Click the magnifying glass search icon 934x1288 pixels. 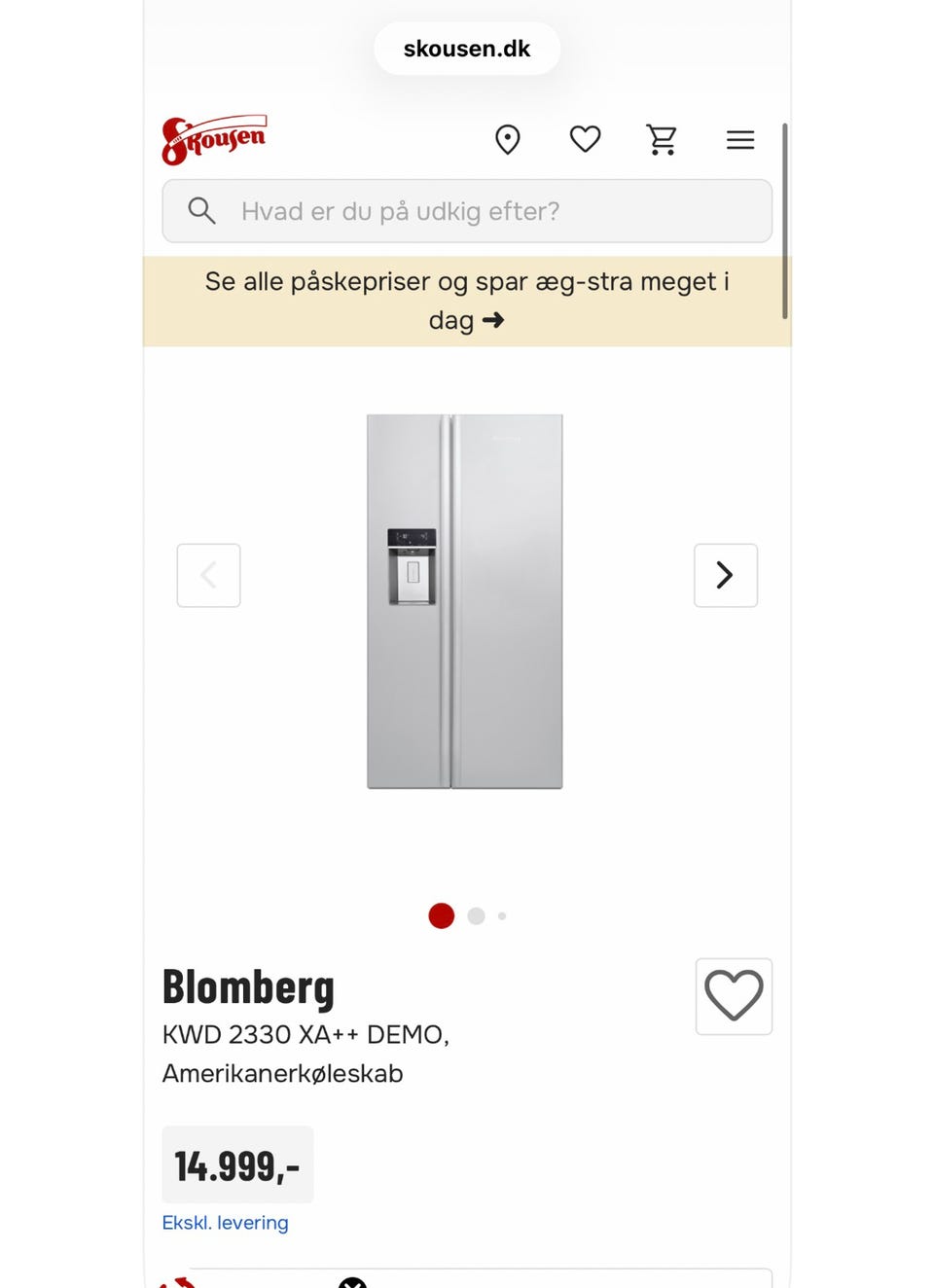click(x=201, y=210)
